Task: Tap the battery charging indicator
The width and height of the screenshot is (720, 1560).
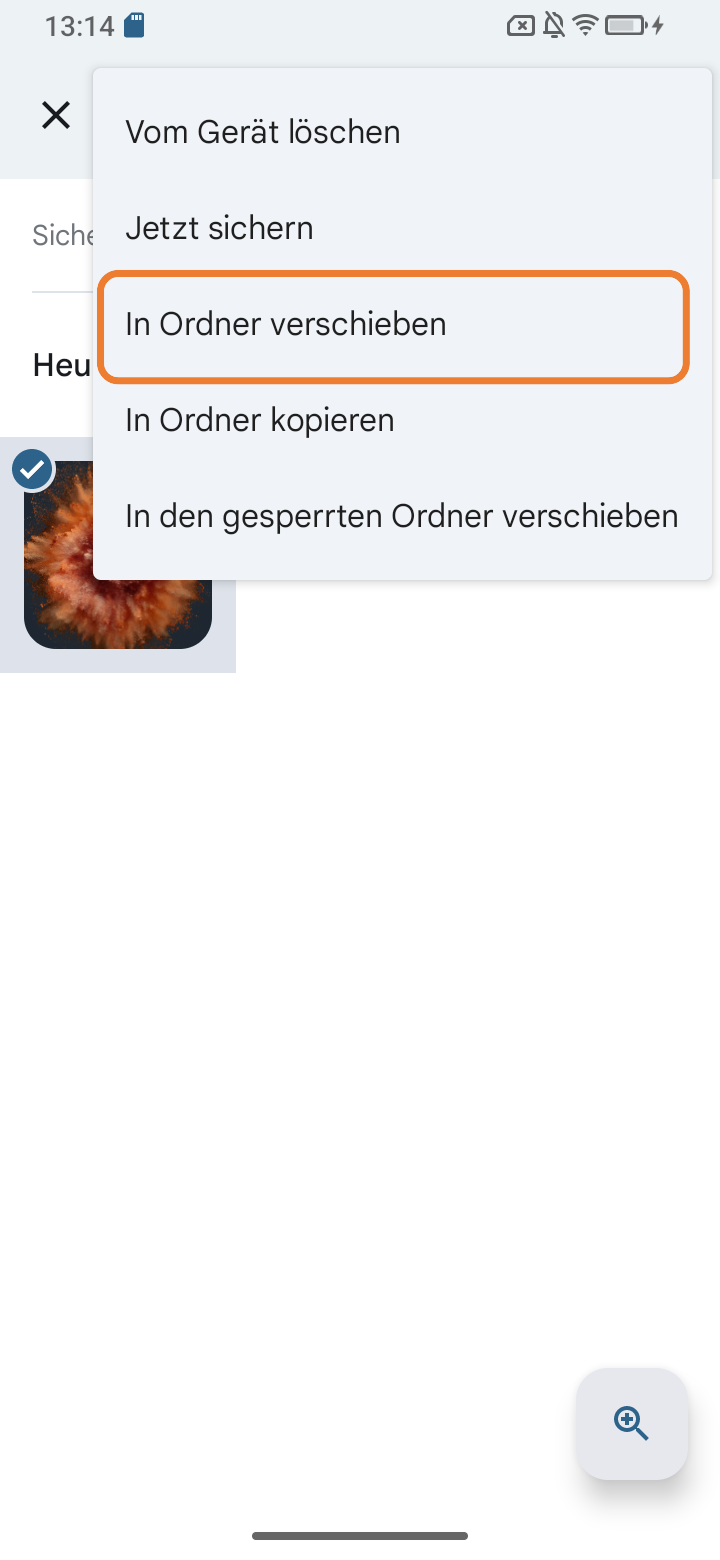Action: point(630,25)
